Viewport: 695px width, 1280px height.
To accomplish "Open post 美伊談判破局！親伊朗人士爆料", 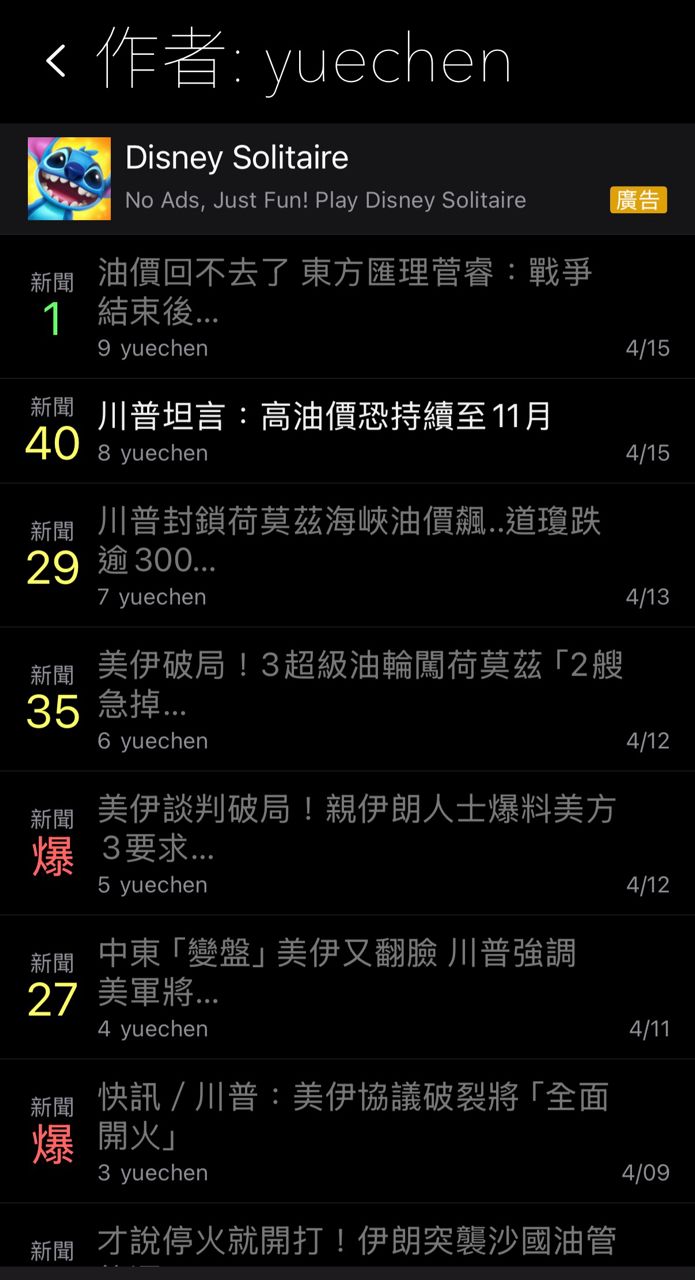I will pos(356,829).
